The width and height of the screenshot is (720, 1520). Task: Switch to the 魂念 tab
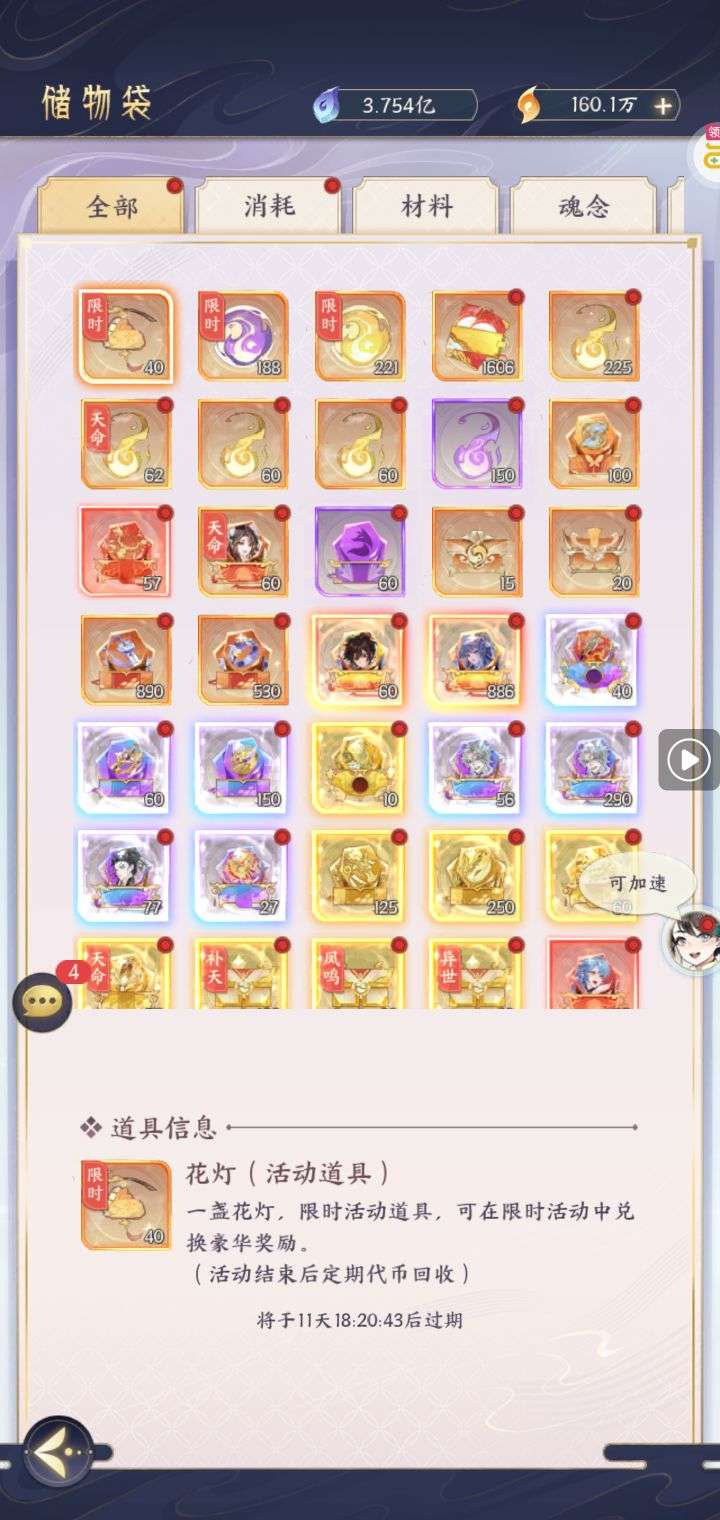pyautogui.click(x=583, y=207)
